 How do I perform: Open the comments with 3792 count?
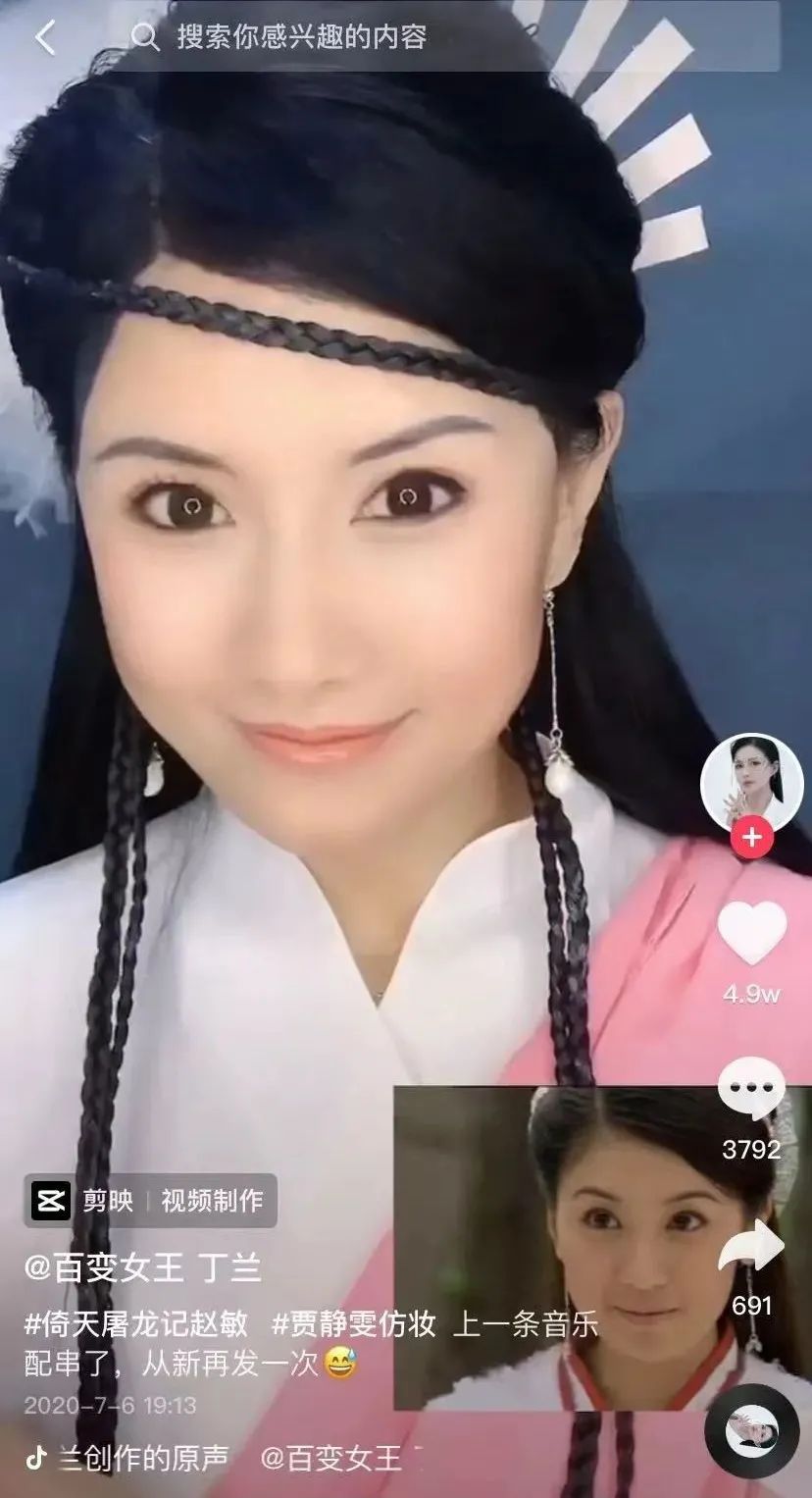751,1090
